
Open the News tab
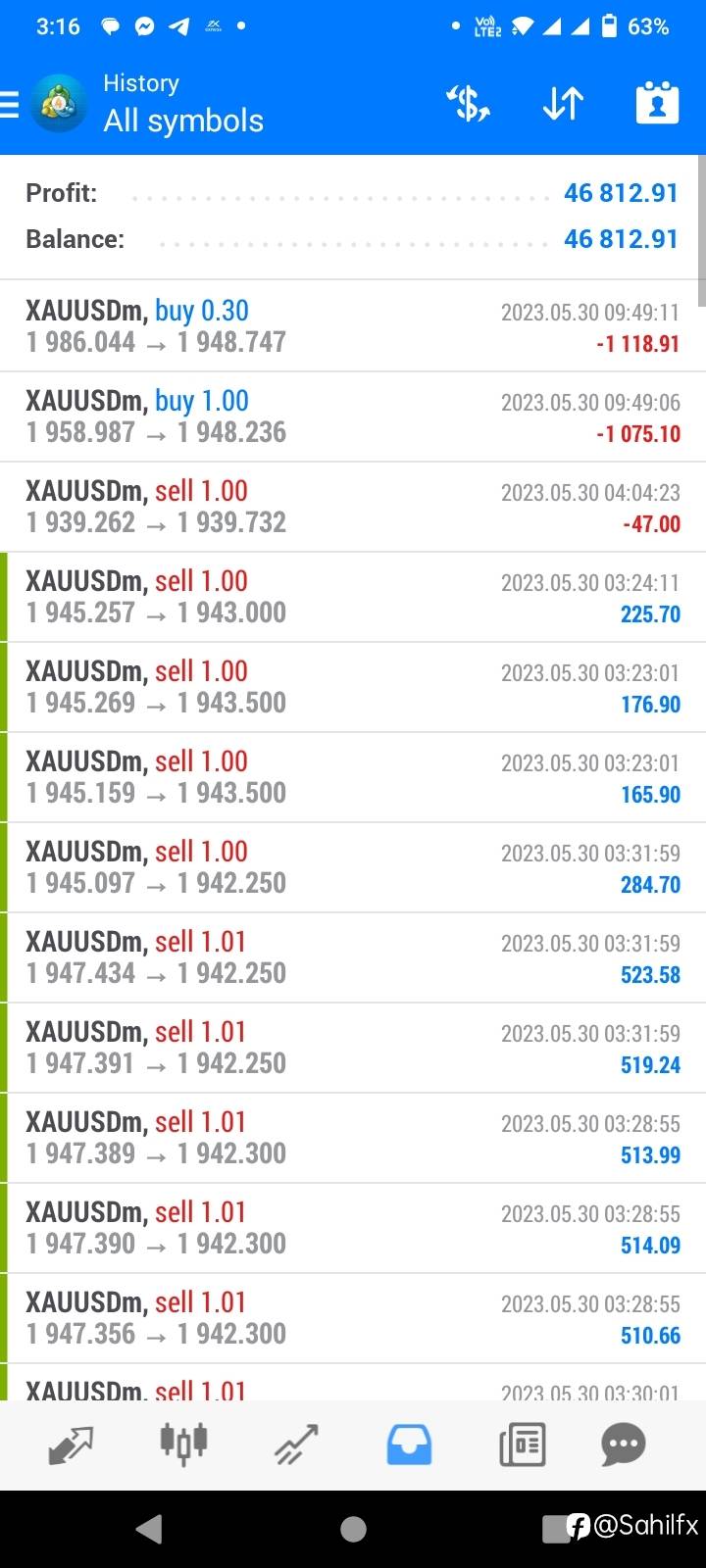point(522,1445)
